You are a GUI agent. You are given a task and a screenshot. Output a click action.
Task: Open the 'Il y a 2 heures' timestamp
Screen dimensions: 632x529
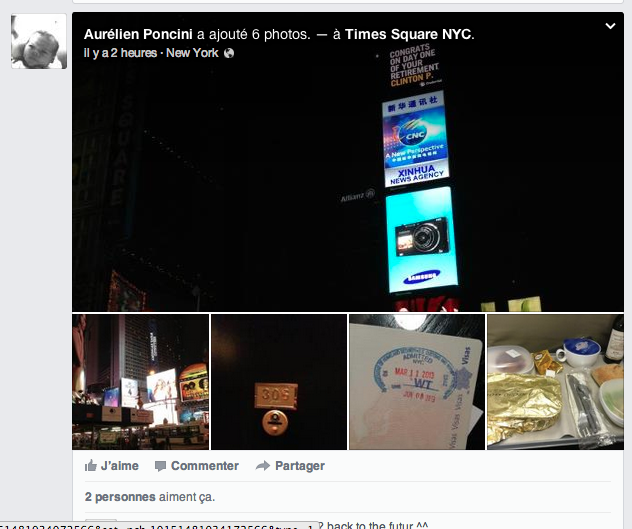point(120,52)
